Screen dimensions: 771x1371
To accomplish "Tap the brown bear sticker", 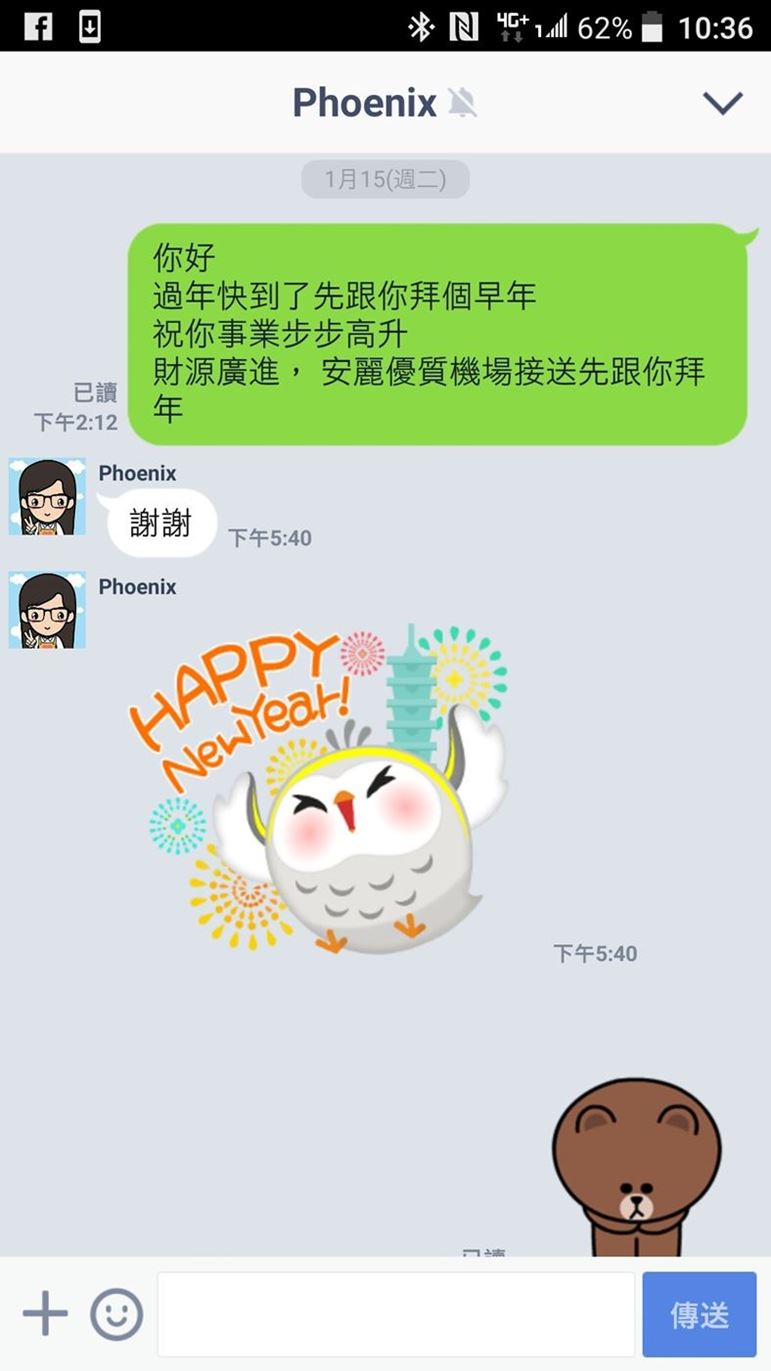I will click(x=636, y=1167).
